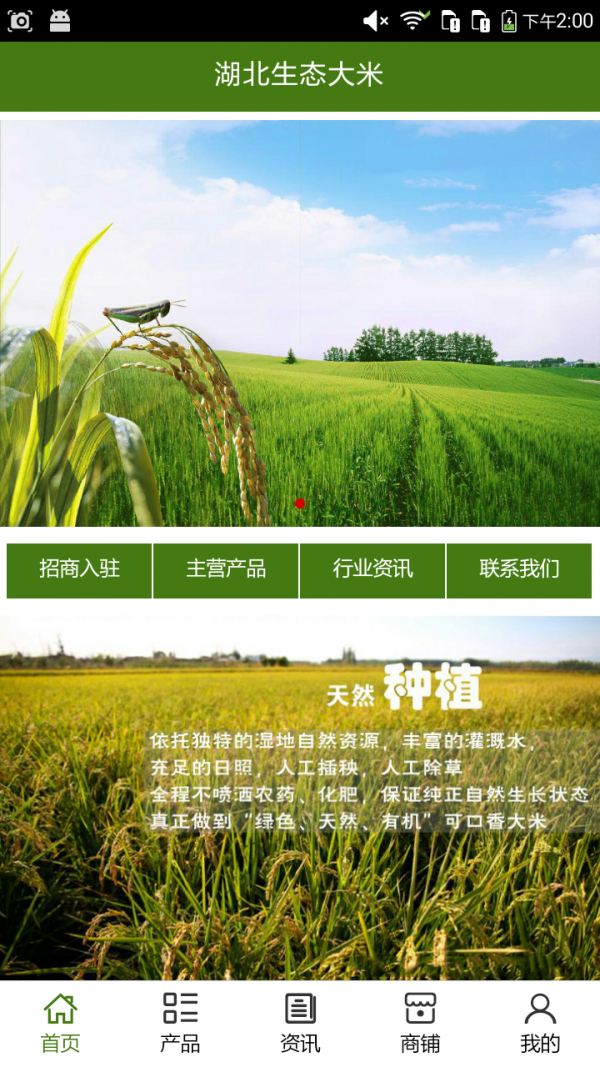Open the 天然种植 promotional banner
The height and width of the screenshot is (1067, 600).
(x=300, y=797)
